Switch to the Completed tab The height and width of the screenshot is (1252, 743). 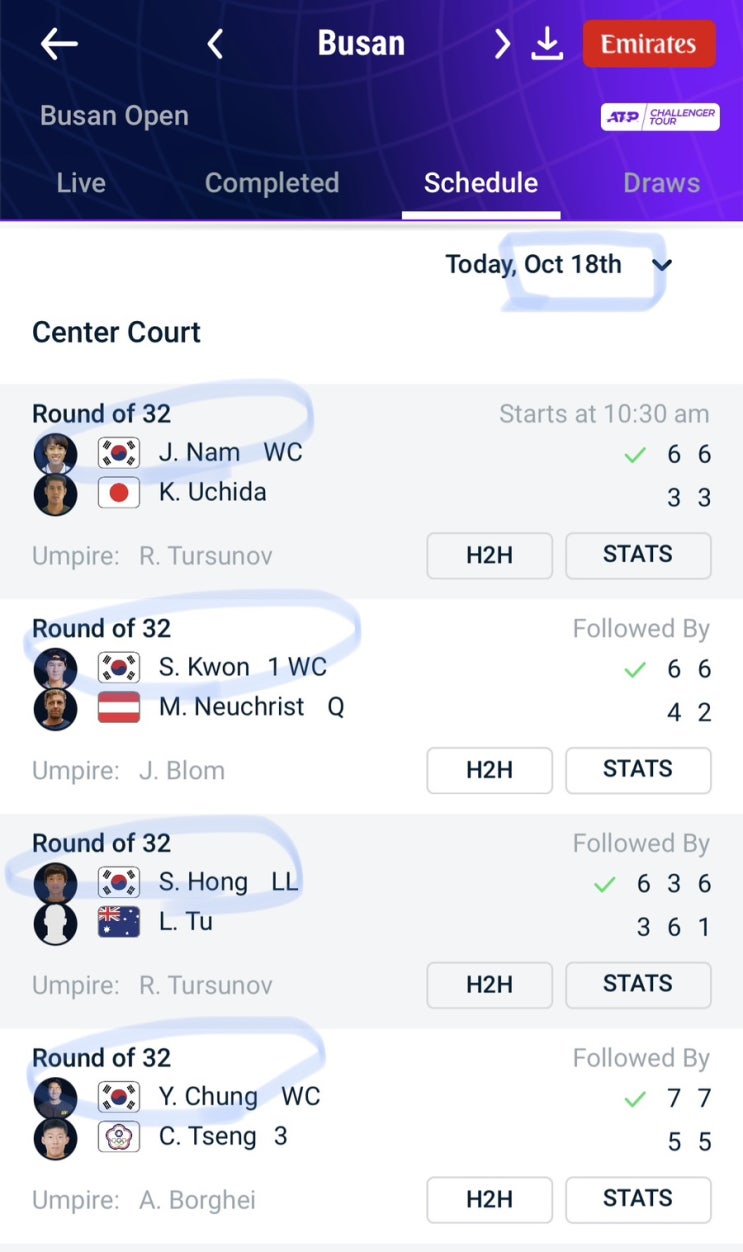click(272, 183)
